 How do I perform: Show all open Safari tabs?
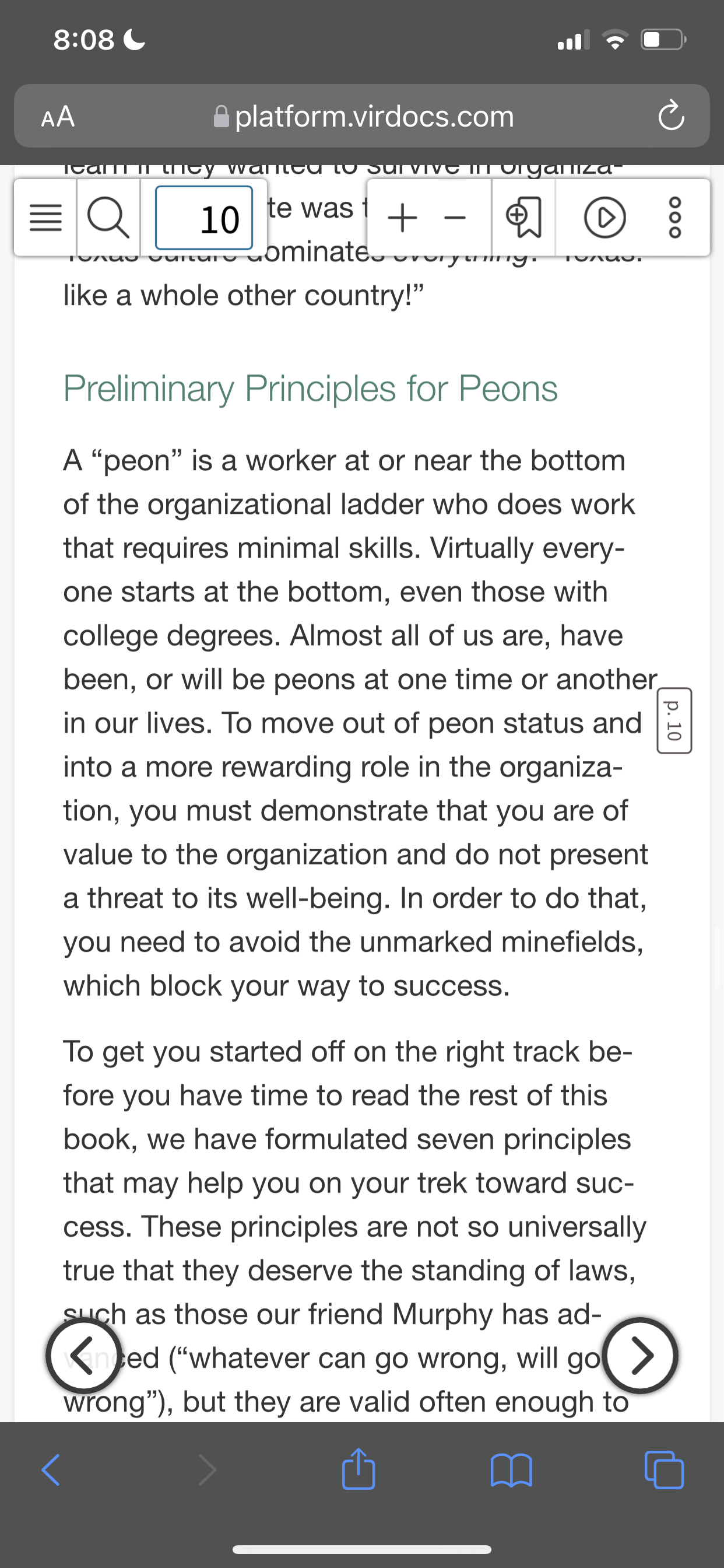click(664, 1470)
